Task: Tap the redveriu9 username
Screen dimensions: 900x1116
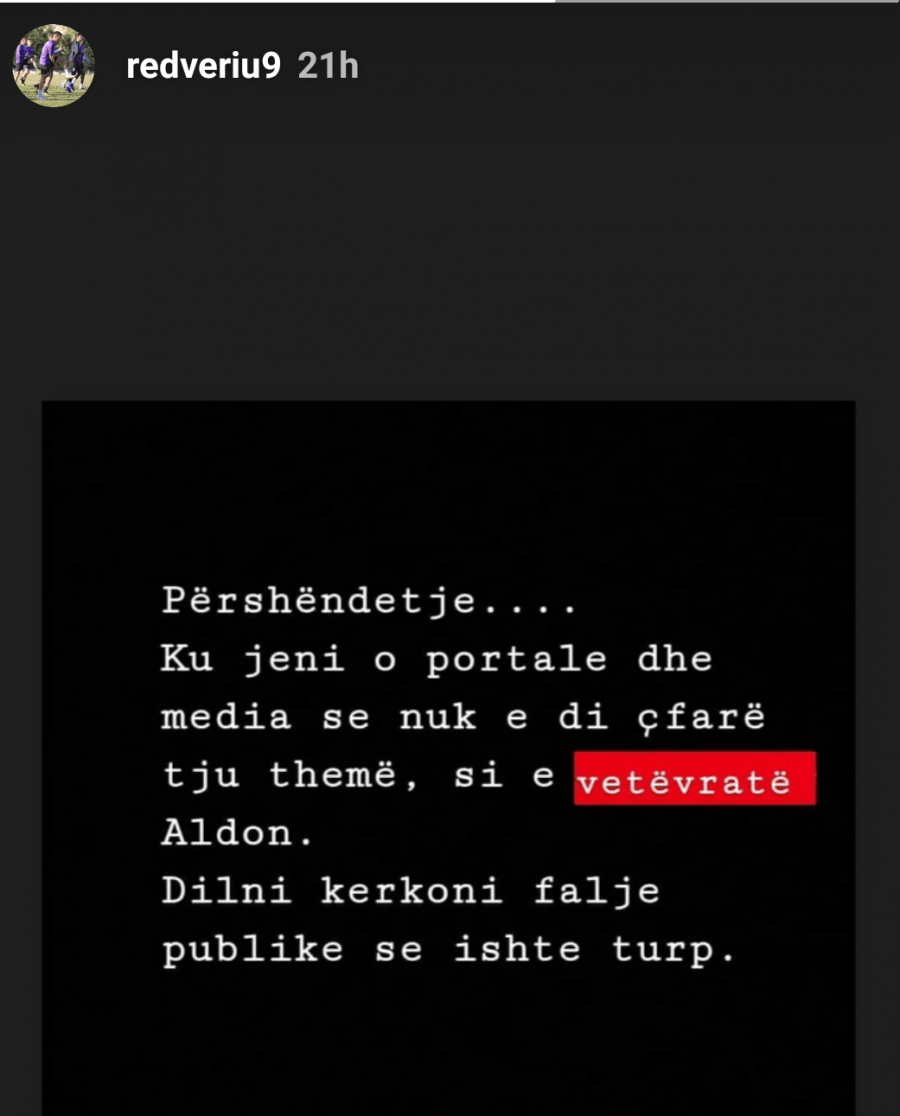Action: (x=204, y=66)
